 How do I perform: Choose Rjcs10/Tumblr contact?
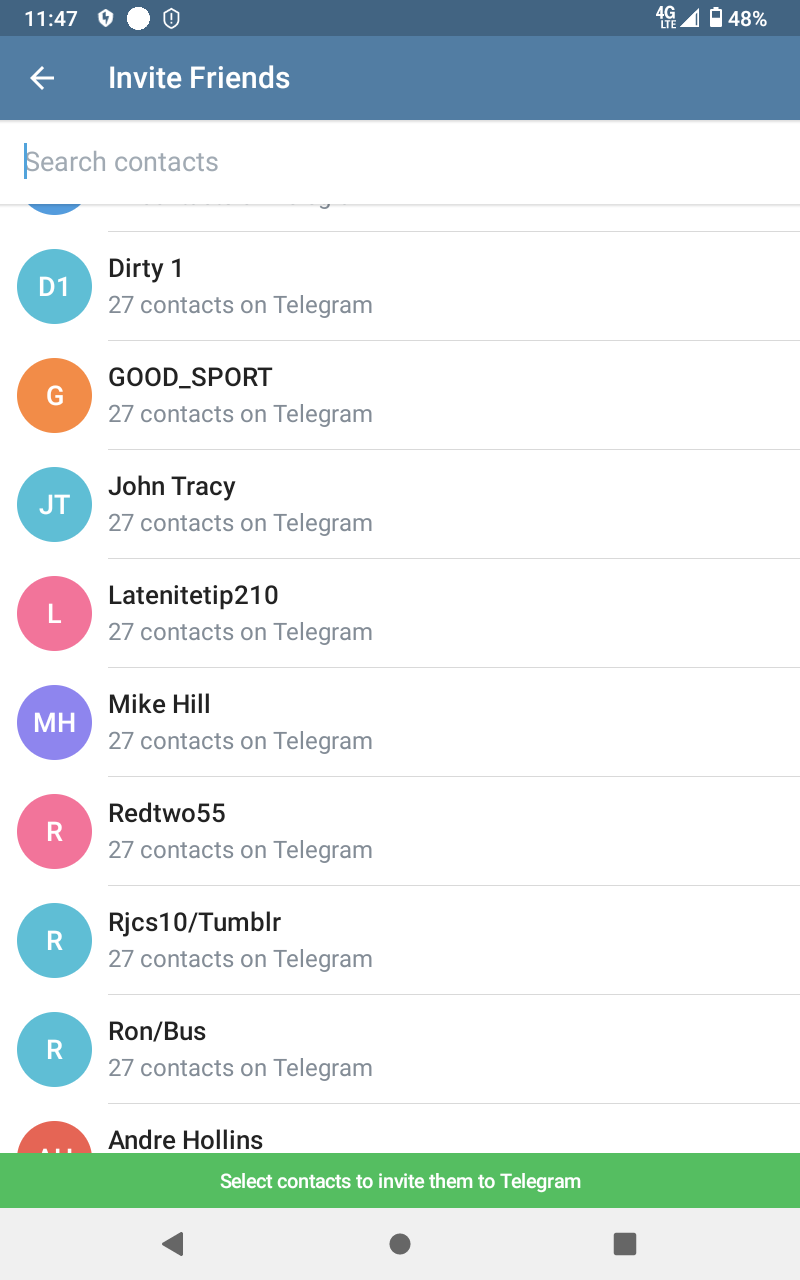click(400, 940)
